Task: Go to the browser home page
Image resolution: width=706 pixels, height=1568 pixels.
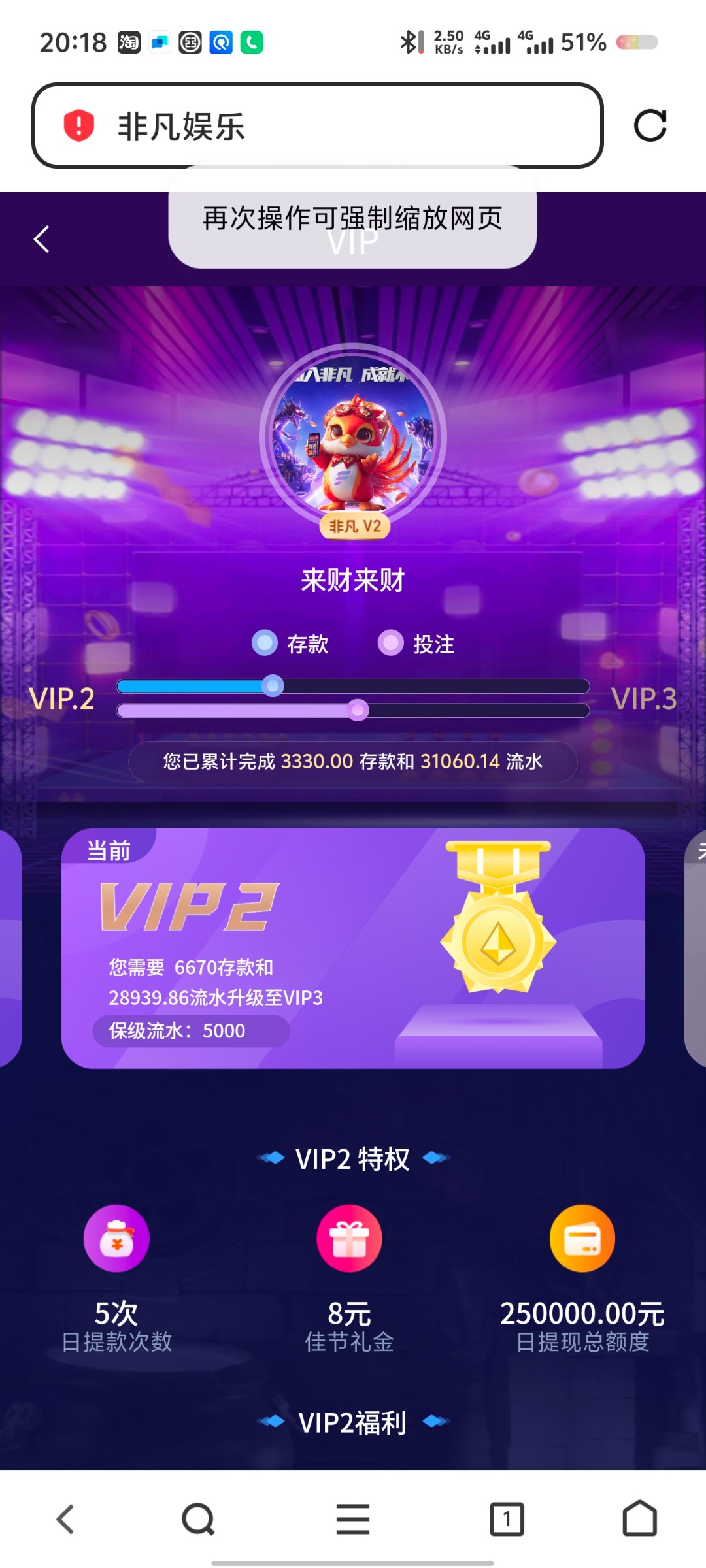Action: pyautogui.click(x=639, y=1519)
